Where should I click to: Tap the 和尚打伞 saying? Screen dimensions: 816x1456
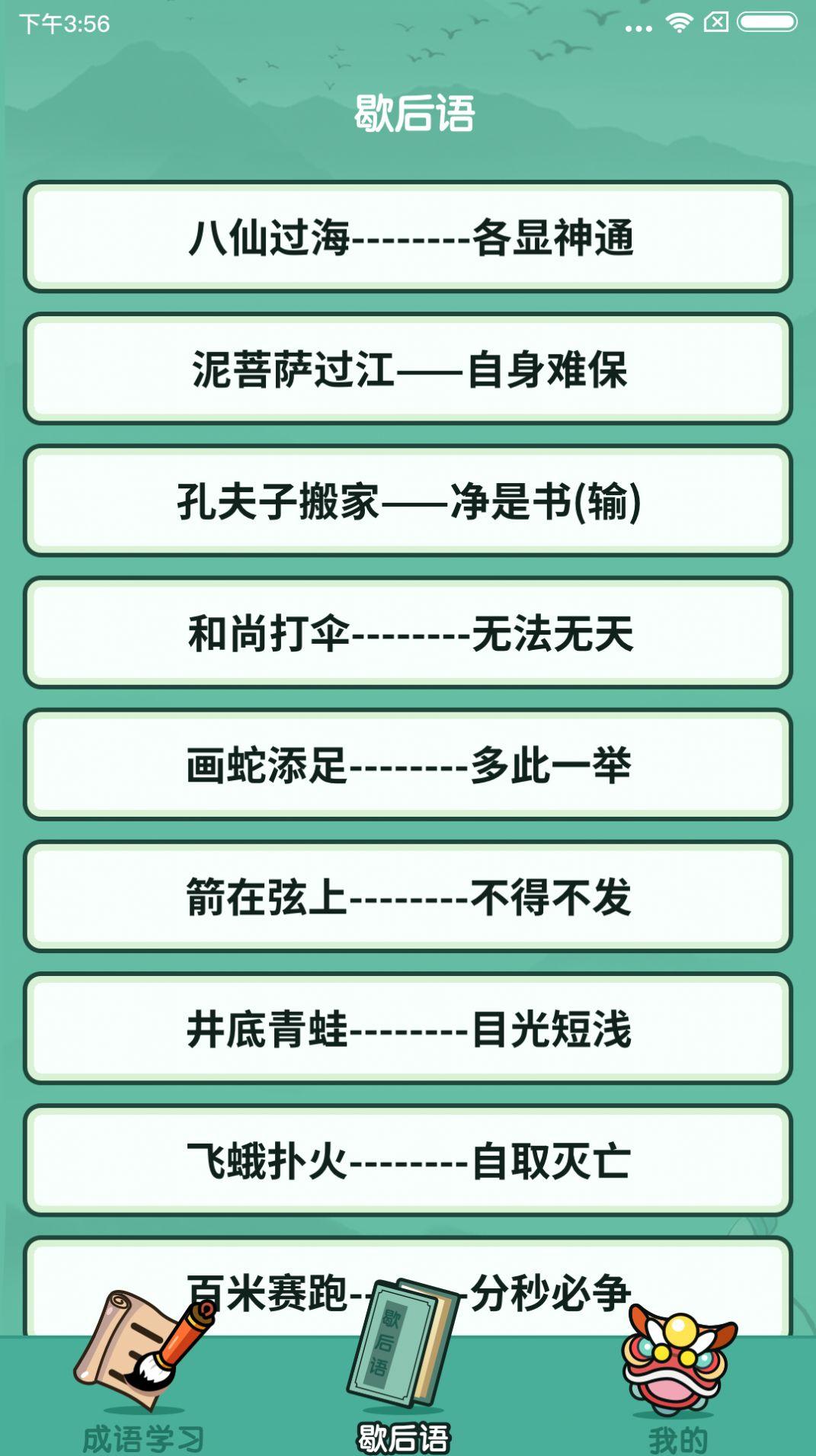[408, 632]
